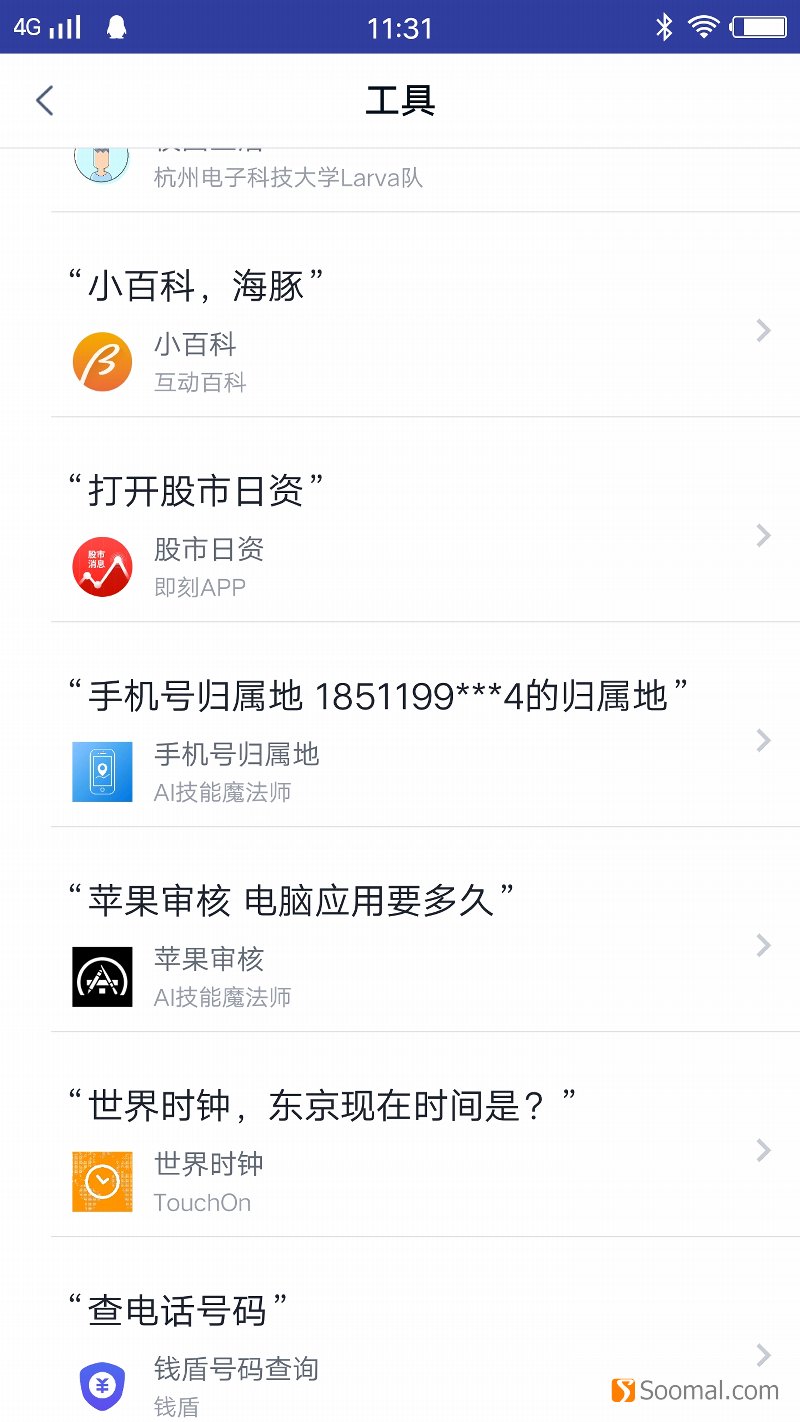Select the 手机号归属地 sample question text
Viewport: 800px width, 1422px height.
378,695
